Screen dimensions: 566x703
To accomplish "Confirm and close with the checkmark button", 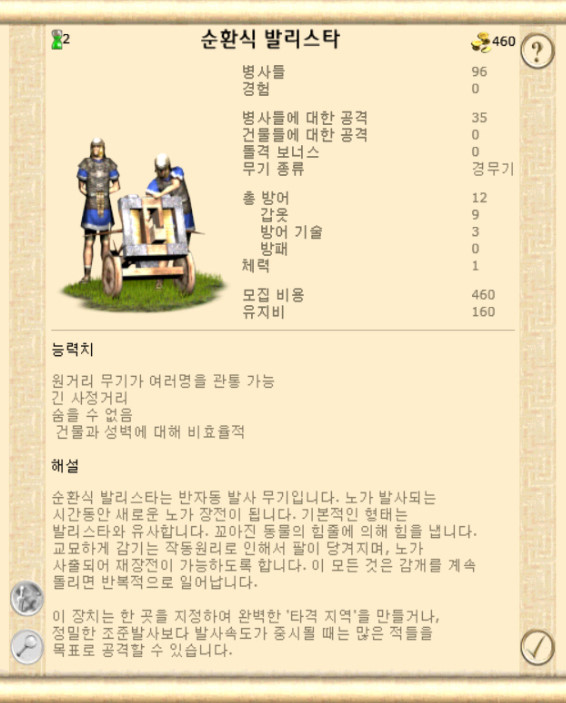I will tap(537, 647).
